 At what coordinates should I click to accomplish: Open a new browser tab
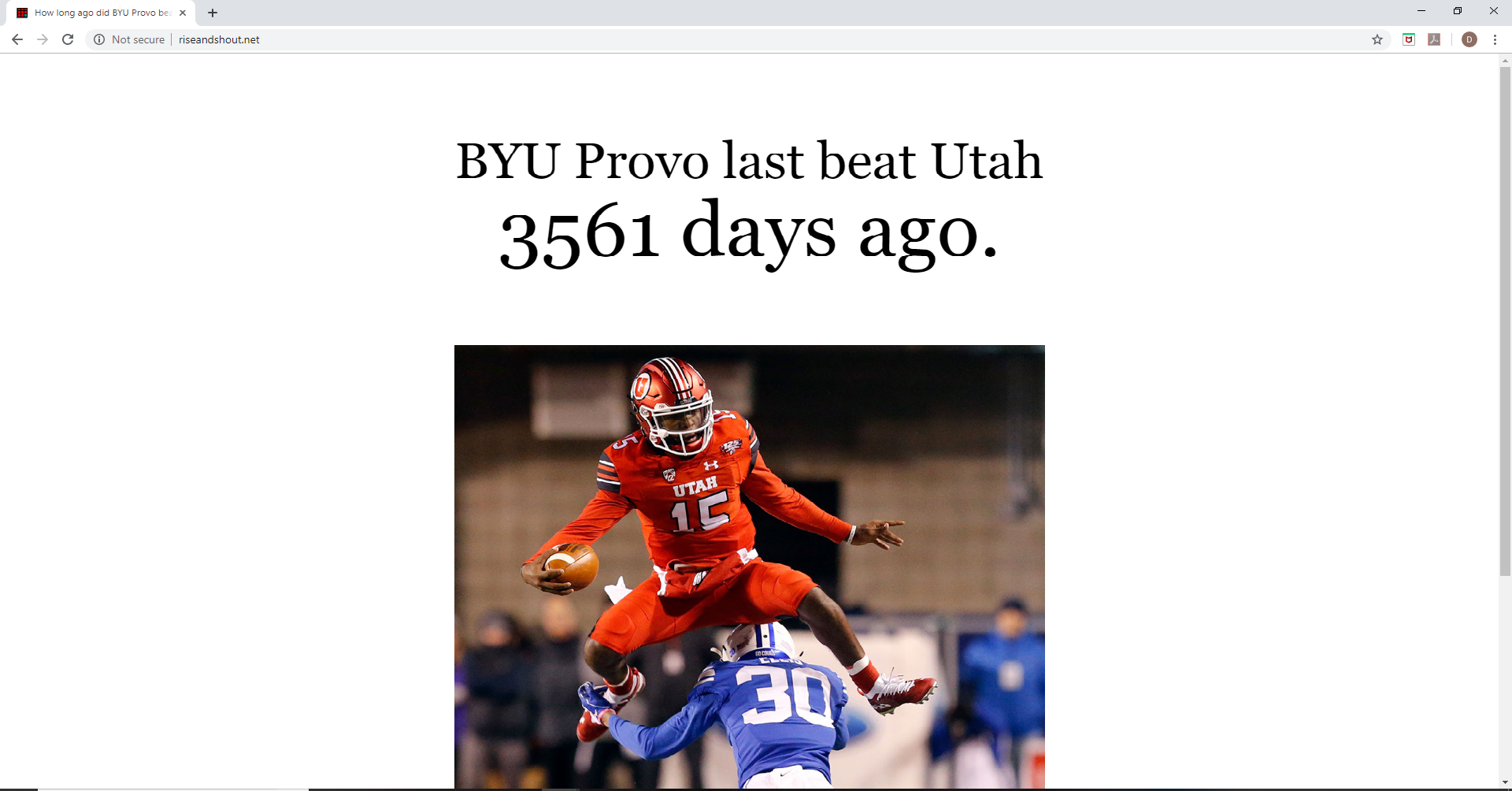[x=213, y=13]
